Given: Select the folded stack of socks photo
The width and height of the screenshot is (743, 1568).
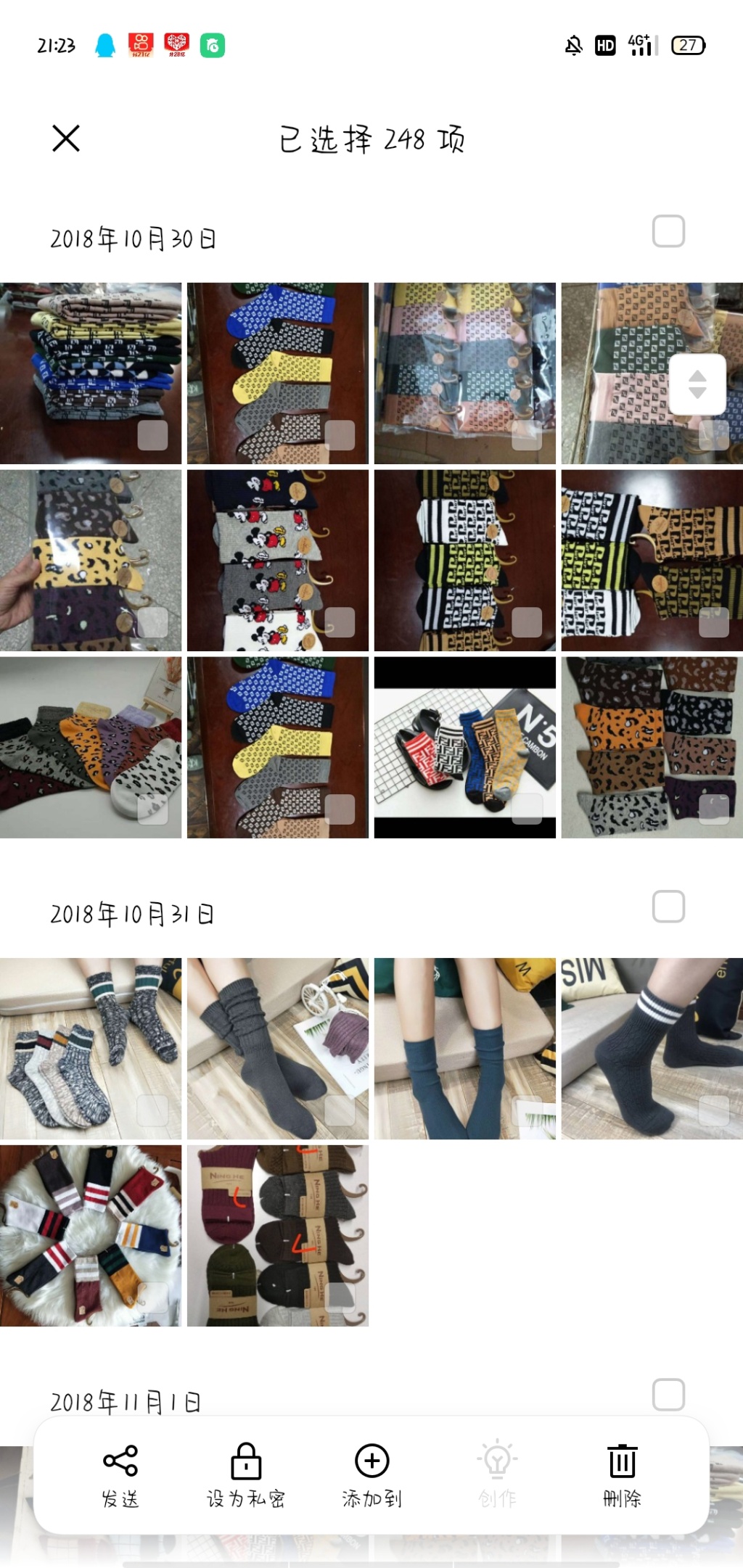Looking at the screenshot, I should pyautogui.click(x=91, y=374).
